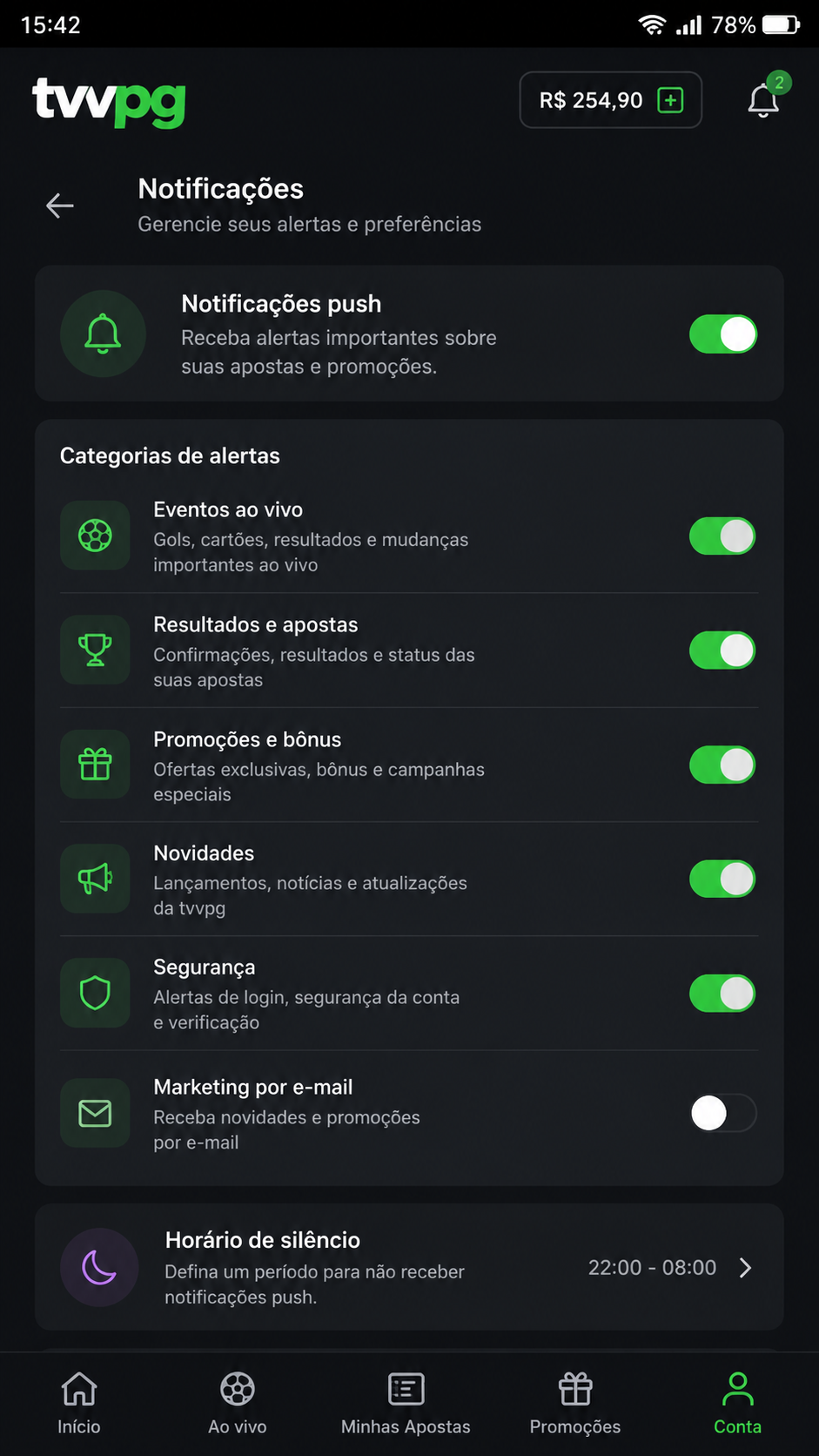Disable the Notificações push switch
819x1456 pixels.
[x=723, y=334]
